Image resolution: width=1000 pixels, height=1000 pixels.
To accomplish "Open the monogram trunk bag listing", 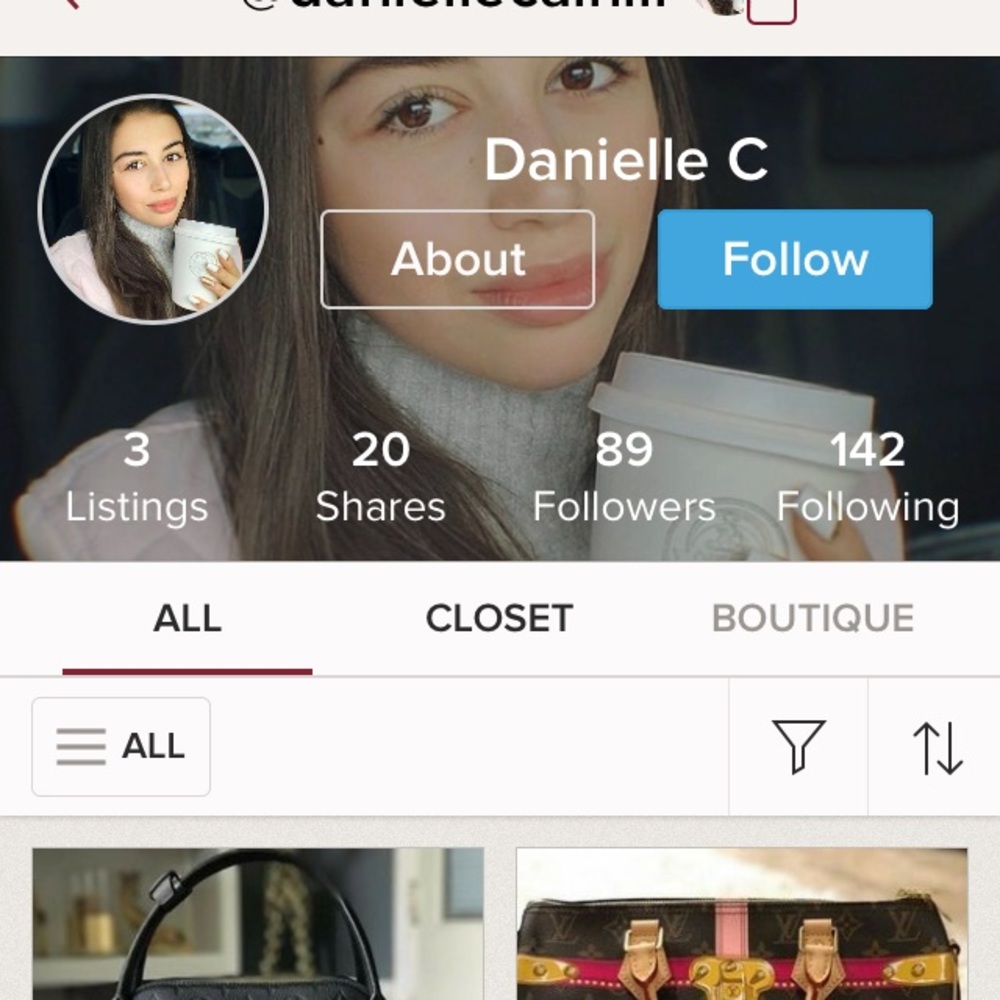I will coord(741,924).
